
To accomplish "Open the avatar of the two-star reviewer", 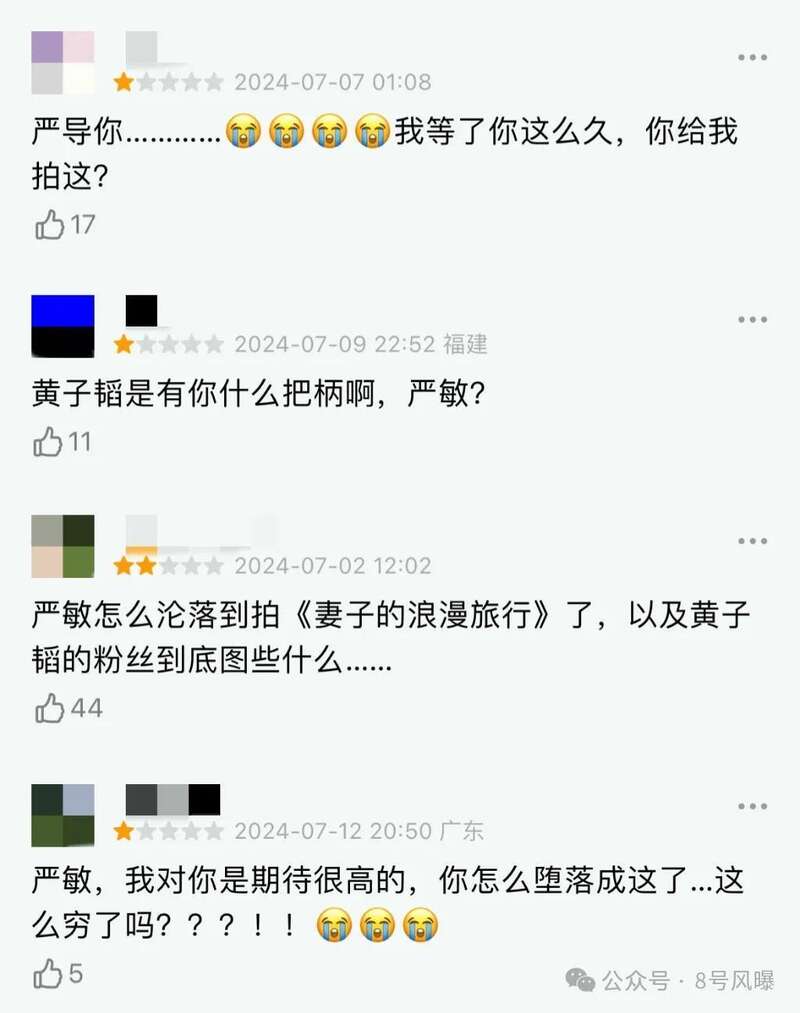I will point(63,546).
